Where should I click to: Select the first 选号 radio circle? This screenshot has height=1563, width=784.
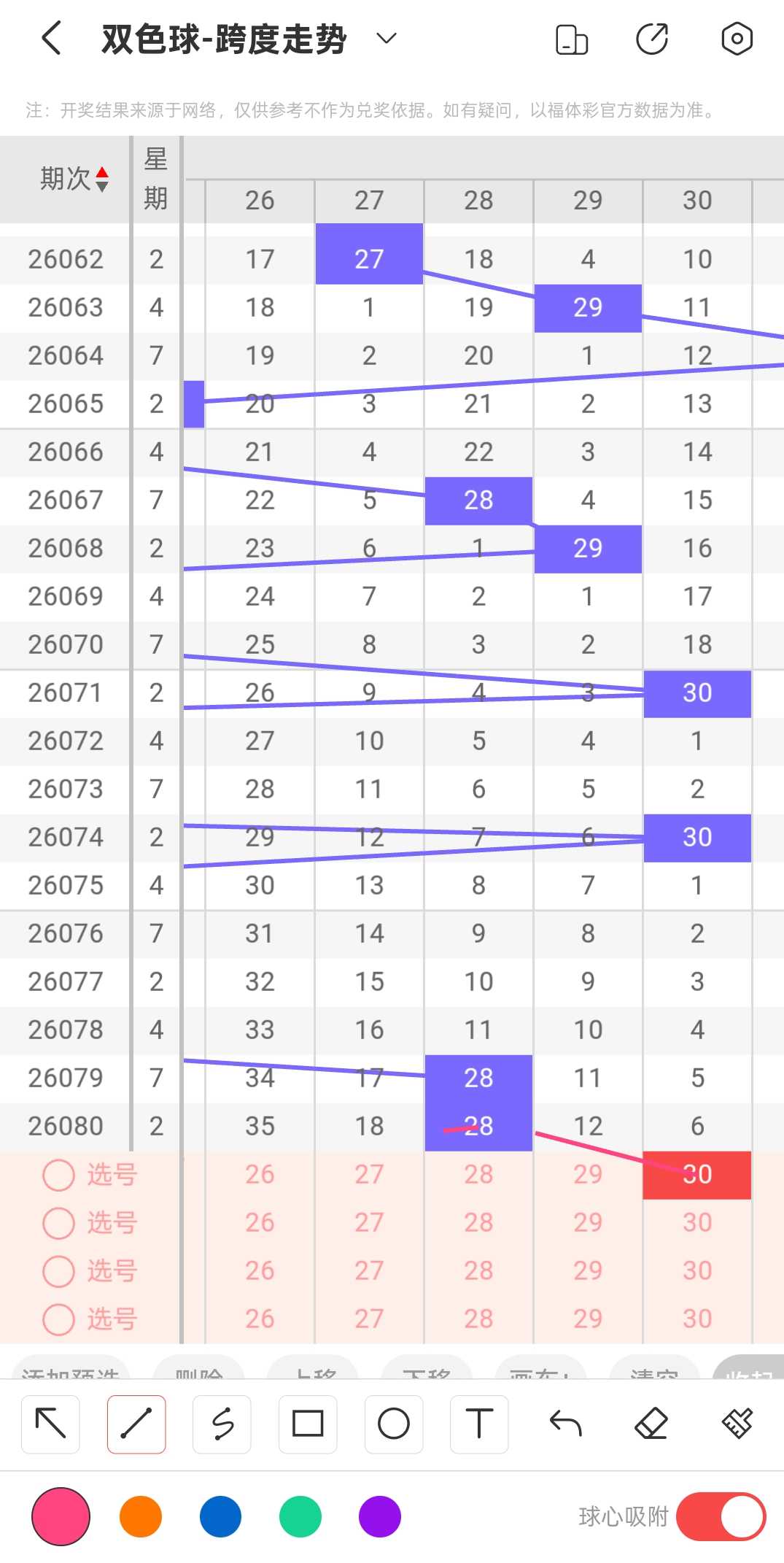click(x=58, y=1175)
